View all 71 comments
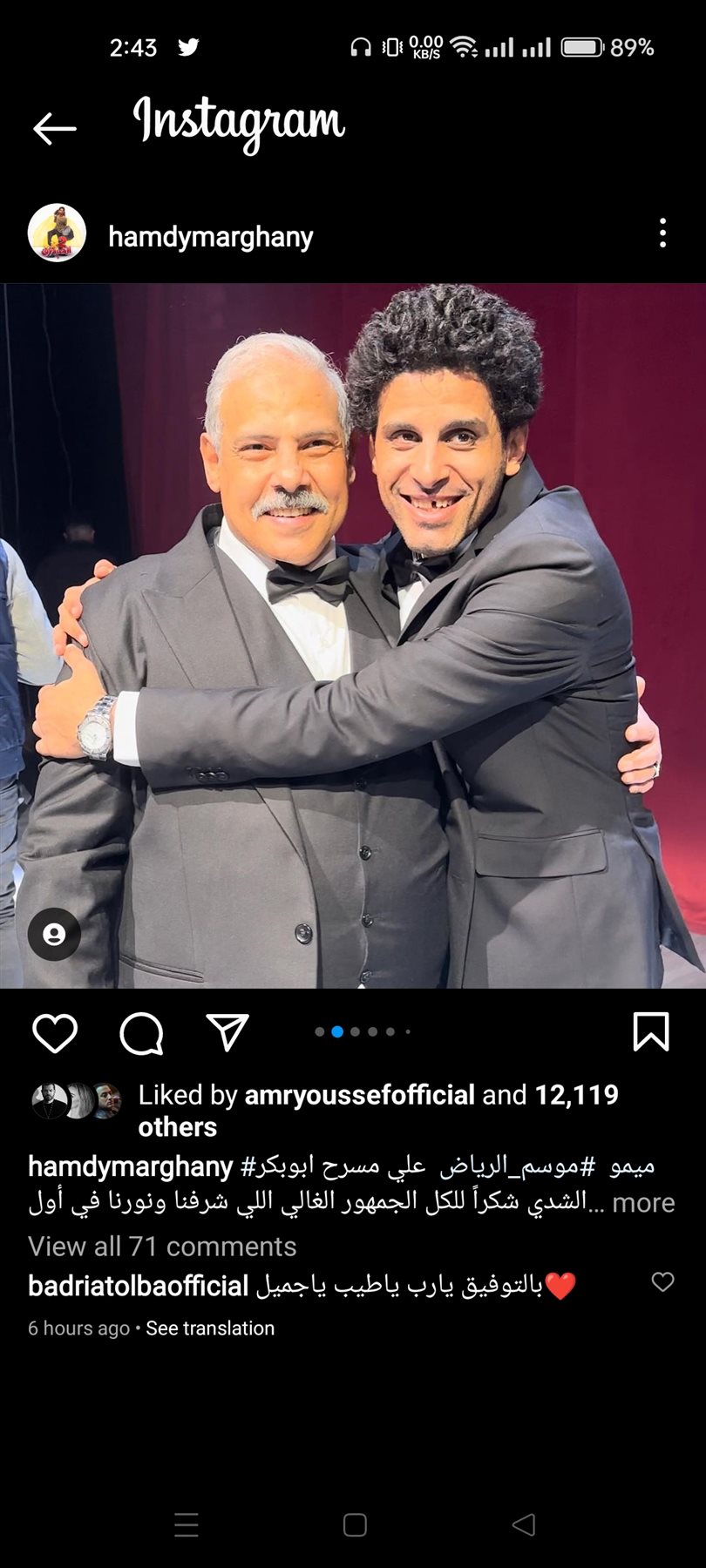 point(162,1247)
